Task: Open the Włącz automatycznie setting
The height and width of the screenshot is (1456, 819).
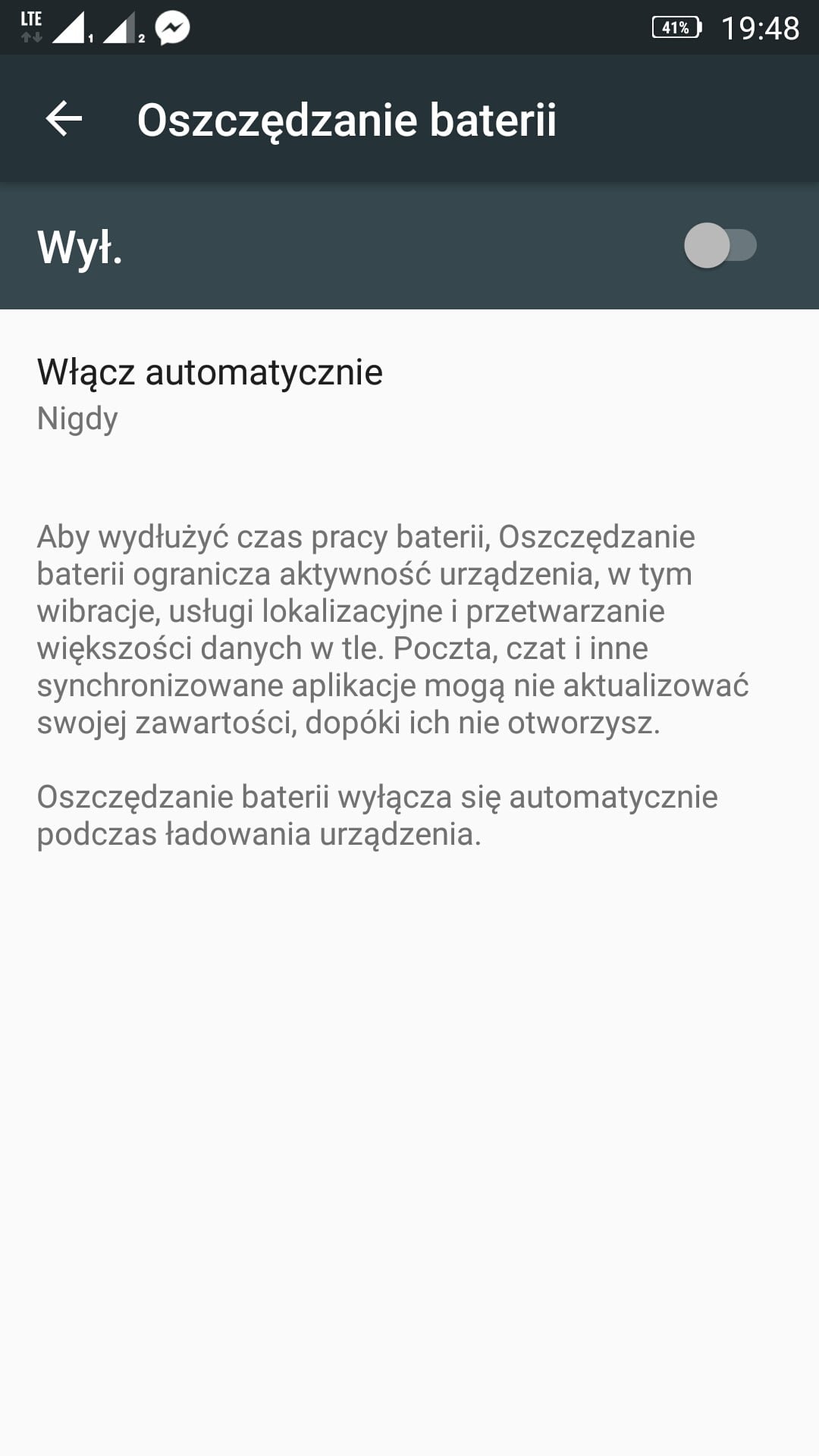Action: 409,394
